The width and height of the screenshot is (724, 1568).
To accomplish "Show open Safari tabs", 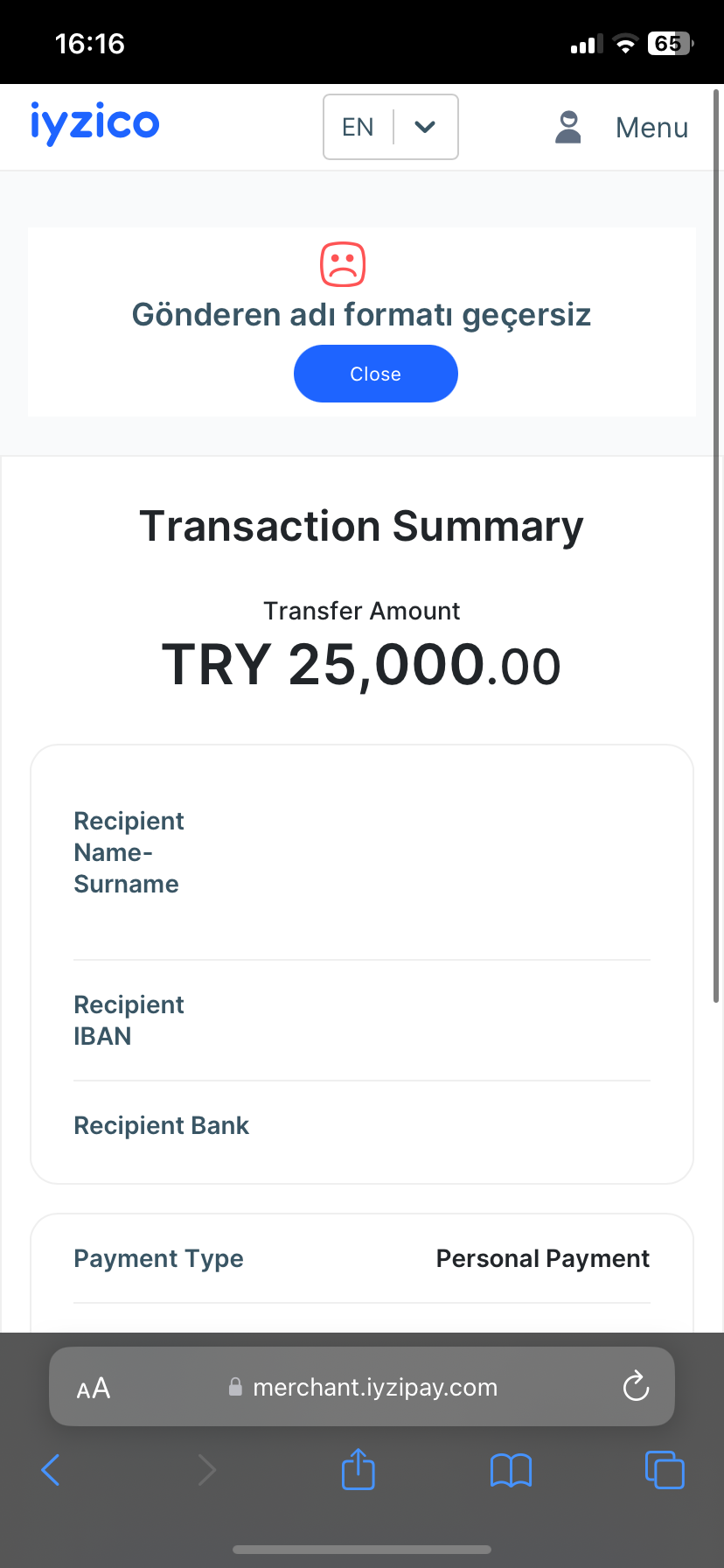I will [665, 1470].
